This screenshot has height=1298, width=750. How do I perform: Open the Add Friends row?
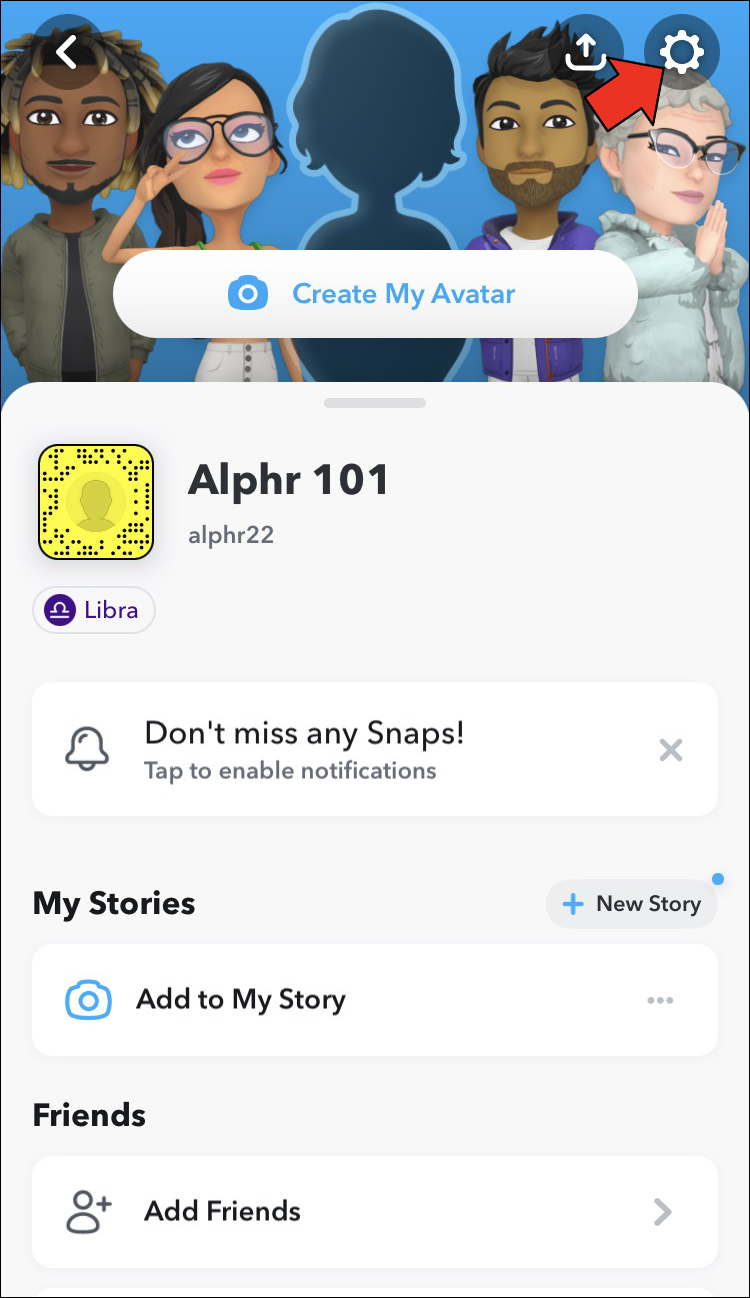pyautogui.click(x=375, y=1212)
